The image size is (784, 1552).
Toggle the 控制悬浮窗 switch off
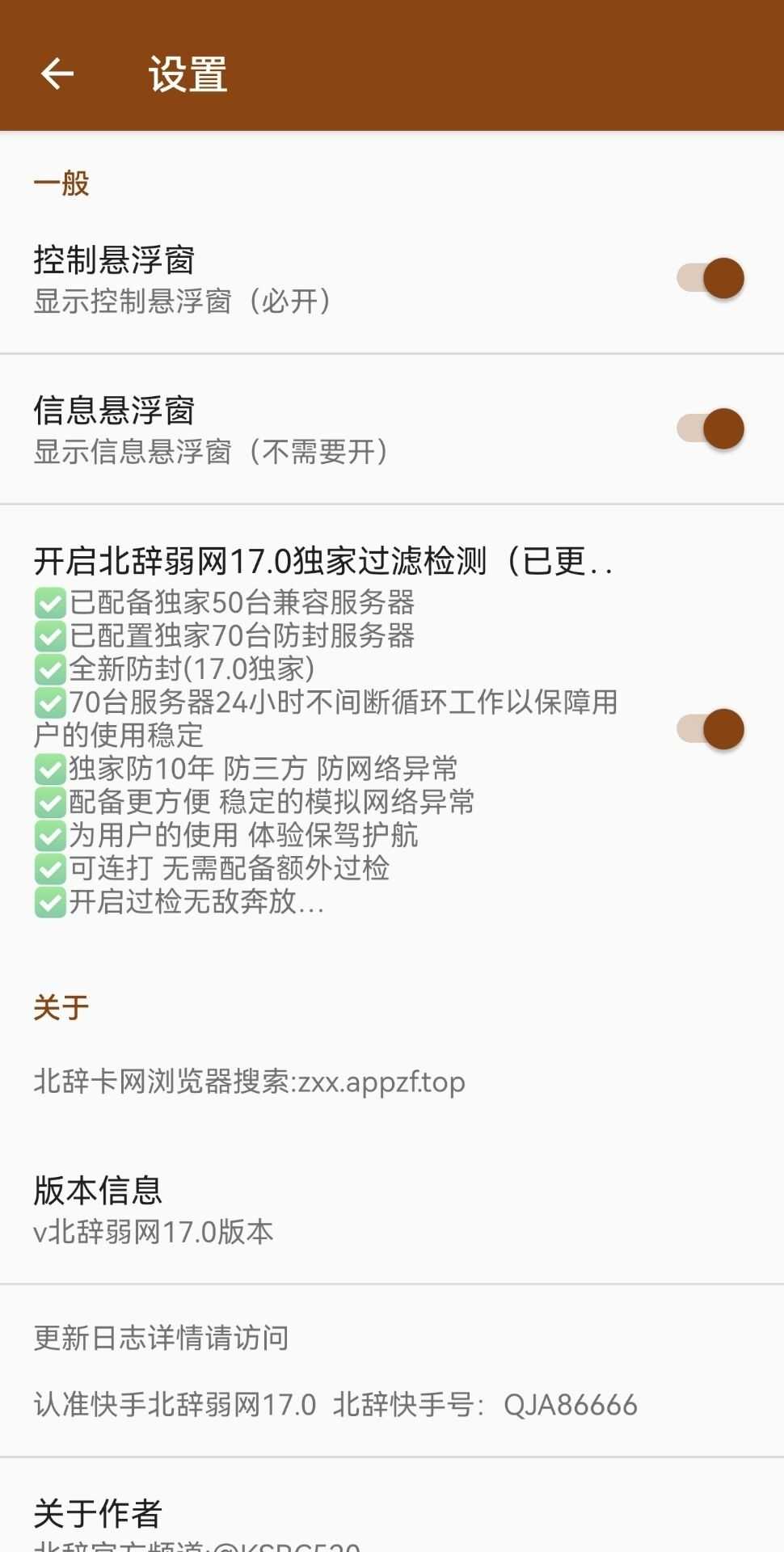(710, 279)
